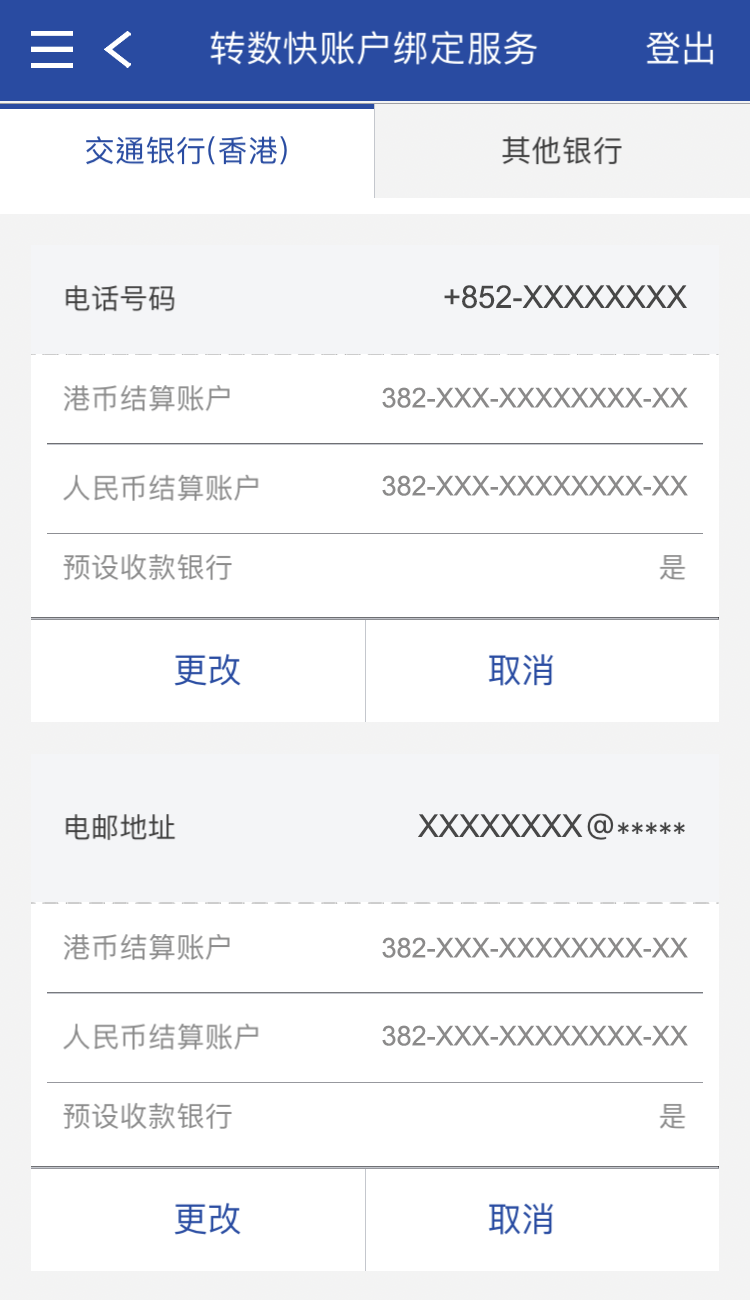This screenshot has height=1300, width=750.
Task: Tap 更改 under the 电邮地址 binding
Action: pos(207,1219)
